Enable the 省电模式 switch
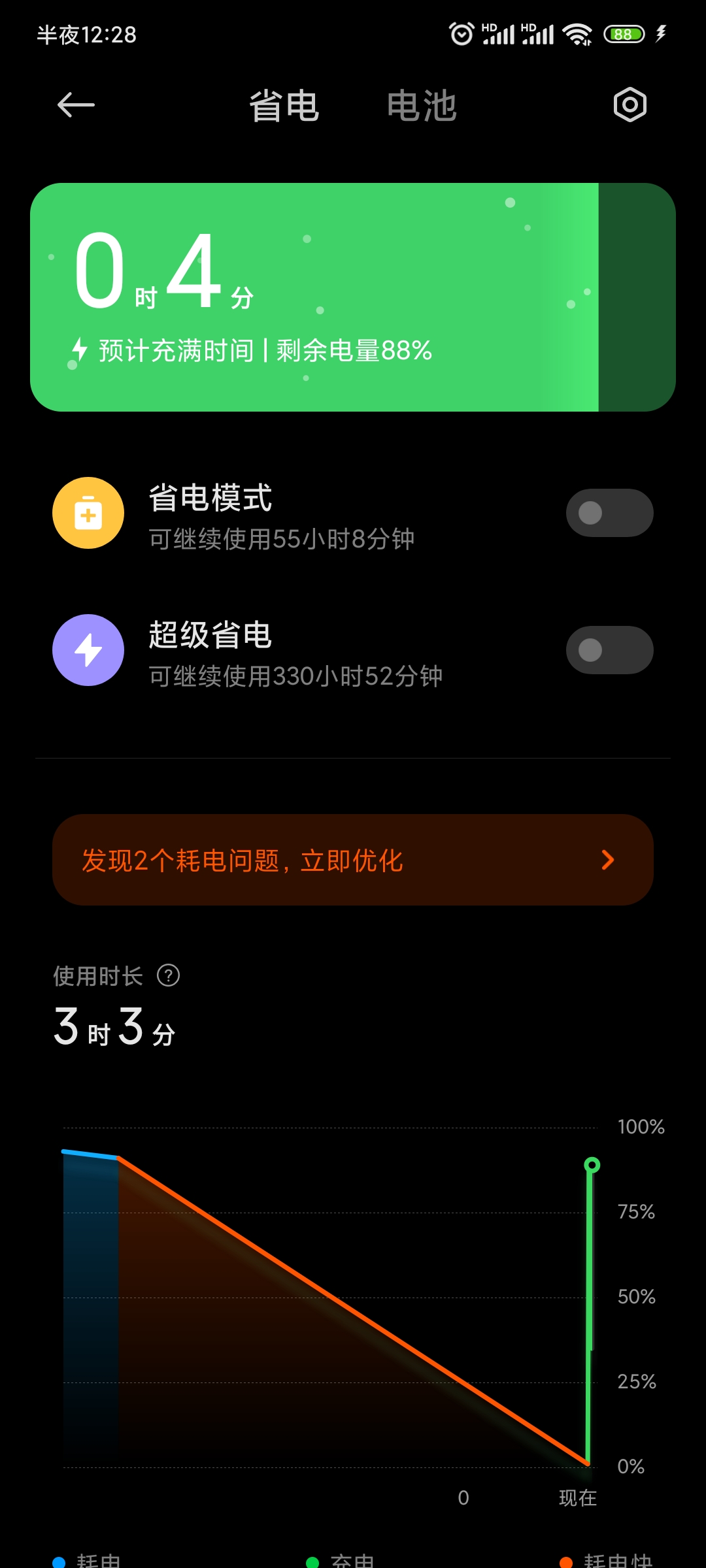The width and height of the screenshot is (706, 1568). pyautogui.click(x=609, y=513)
